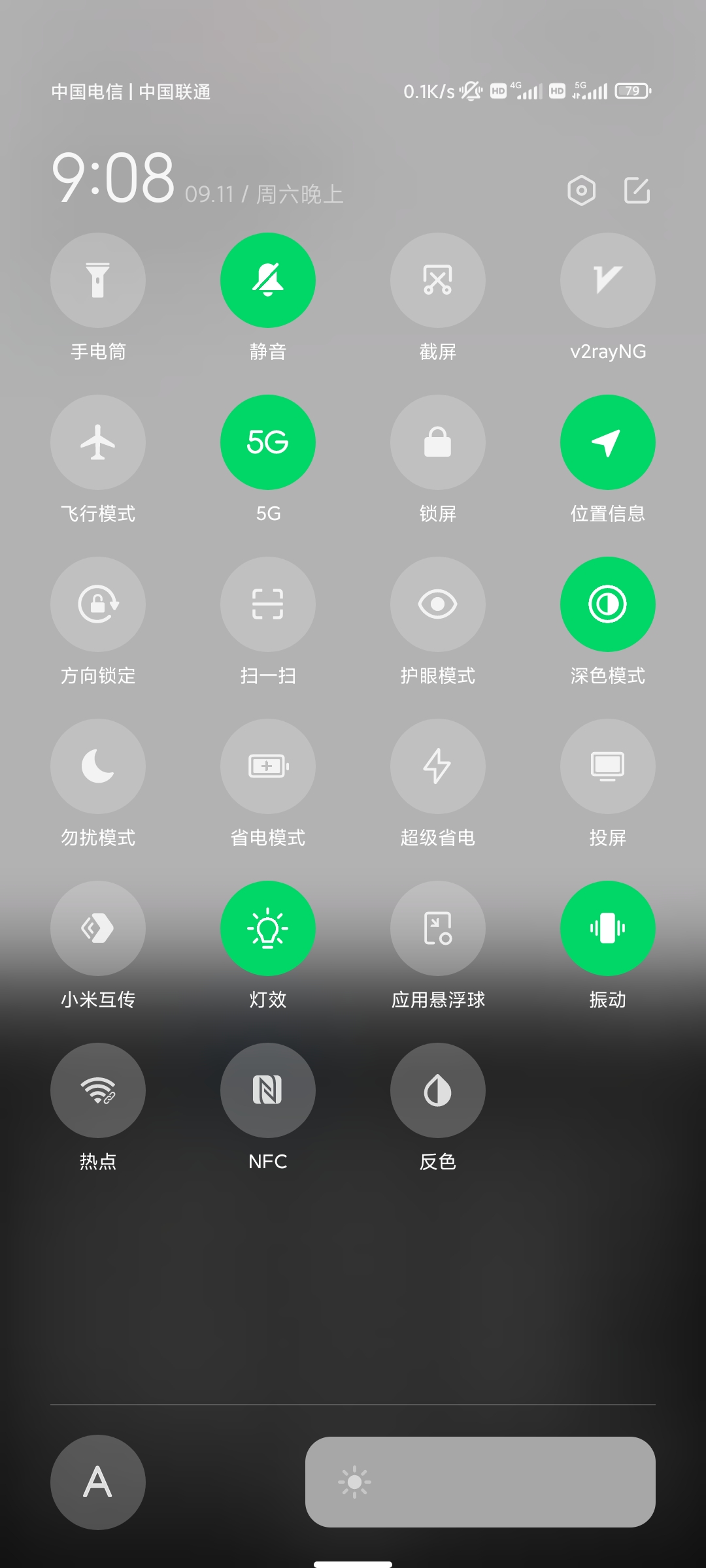The height and width of the screenshot is (1568, 706).
Task: Turn on battery saver (省电模式)
Action: tap(268, 766)
